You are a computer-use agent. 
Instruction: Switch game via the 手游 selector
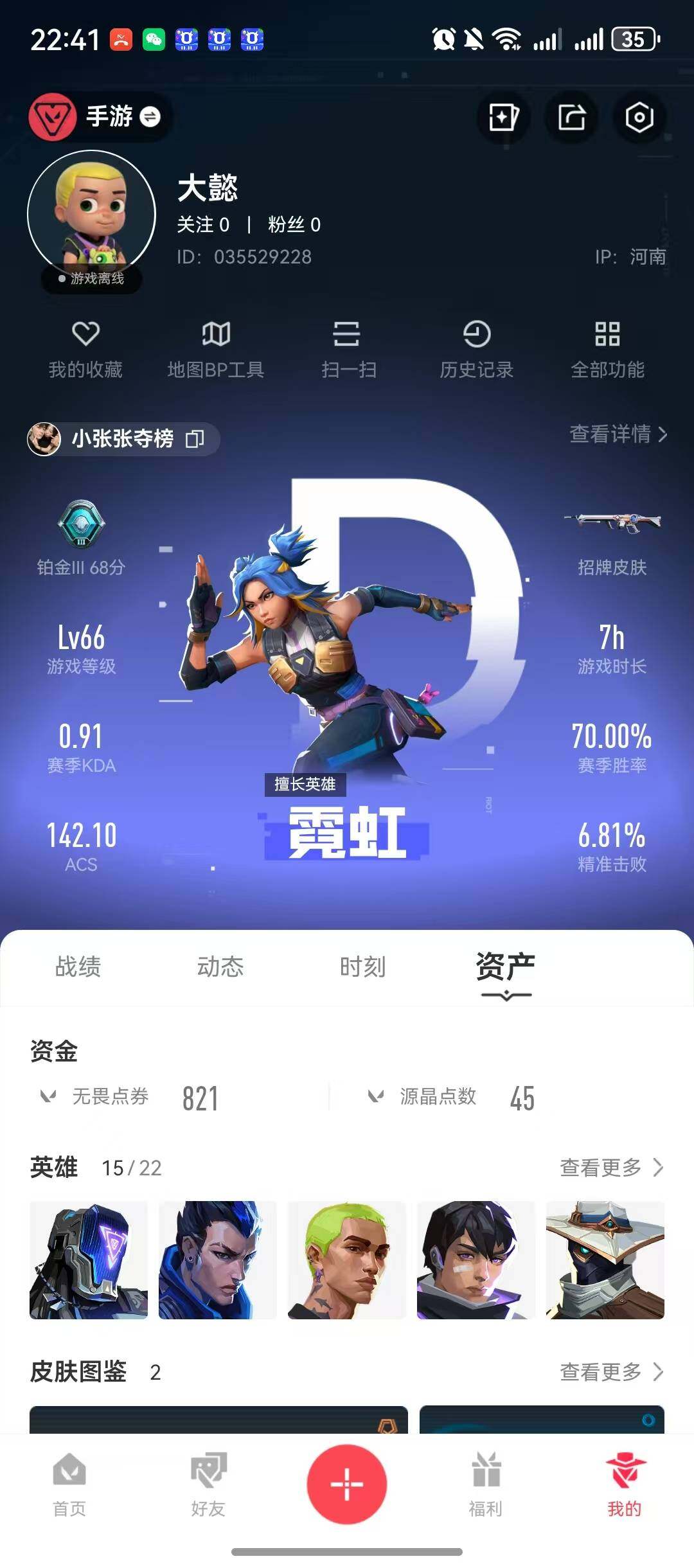pyautogui.click(x=122, y=117)
